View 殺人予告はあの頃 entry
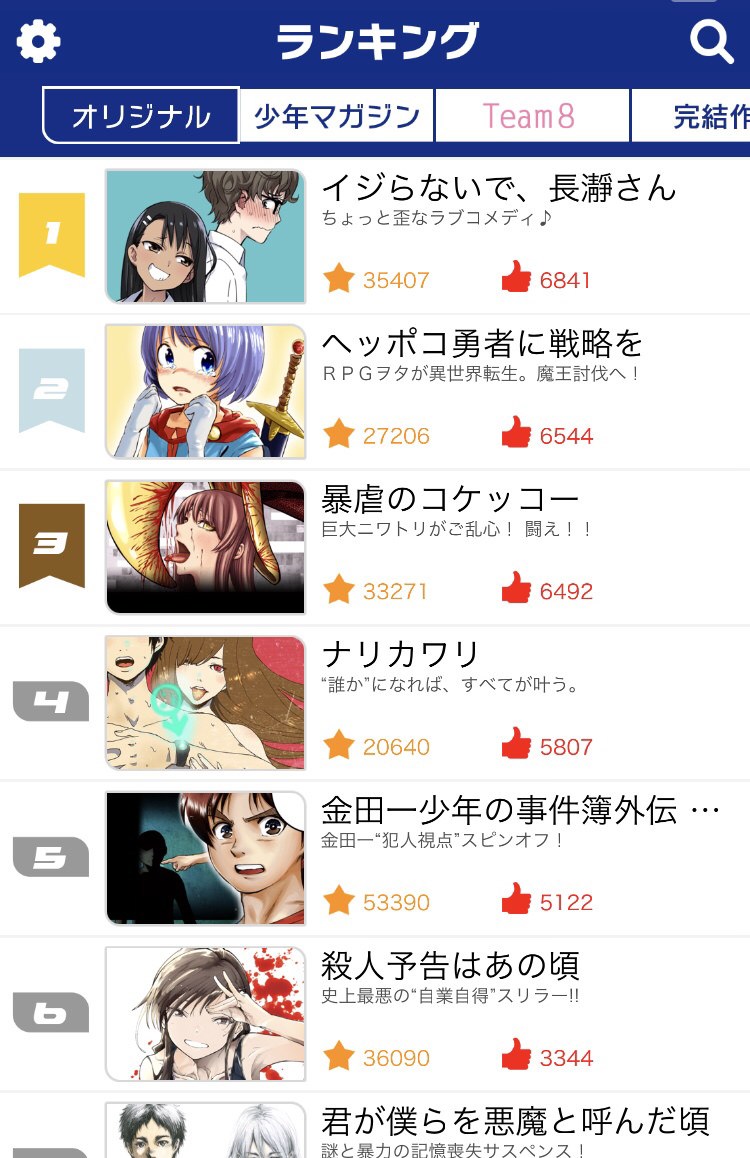 pyautogui.click(x=450, y=966)
